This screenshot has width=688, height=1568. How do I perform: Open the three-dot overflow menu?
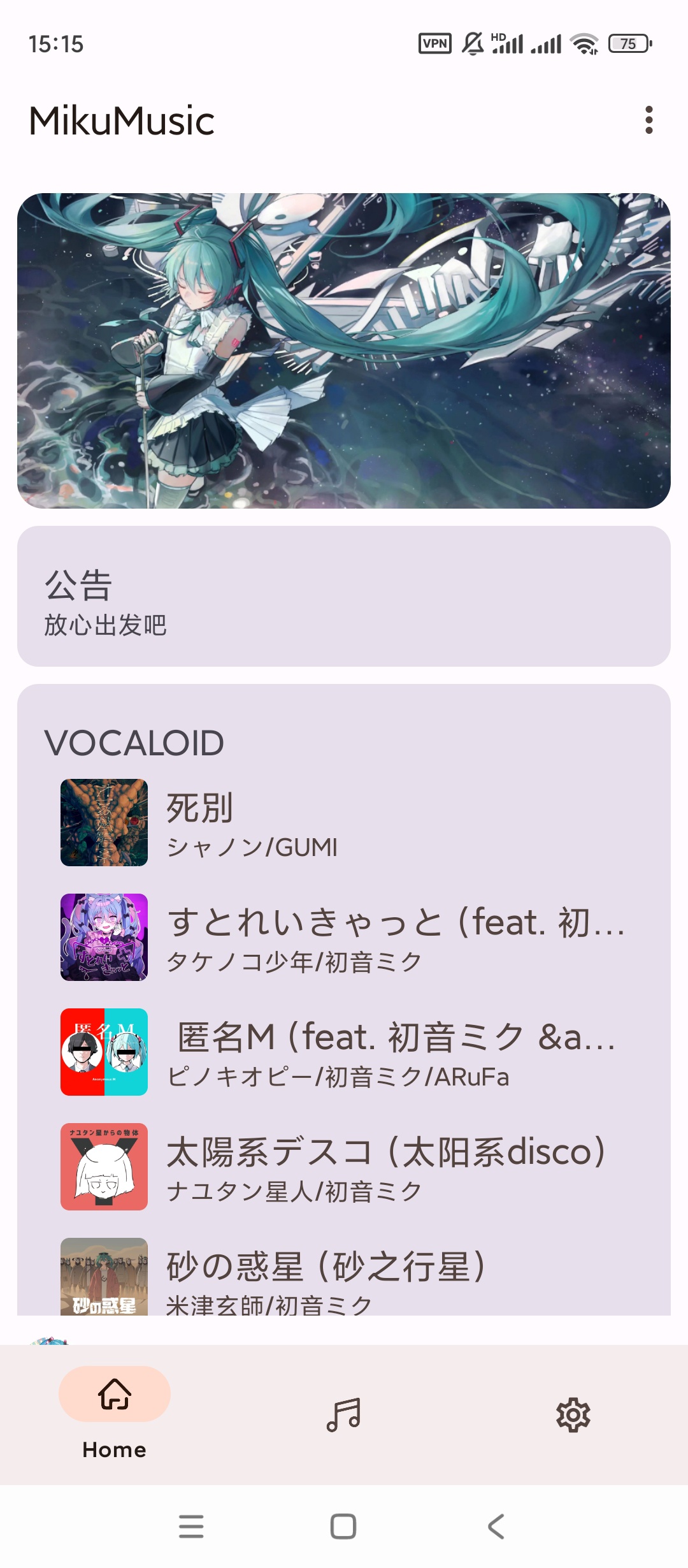[x=649, y=120]
